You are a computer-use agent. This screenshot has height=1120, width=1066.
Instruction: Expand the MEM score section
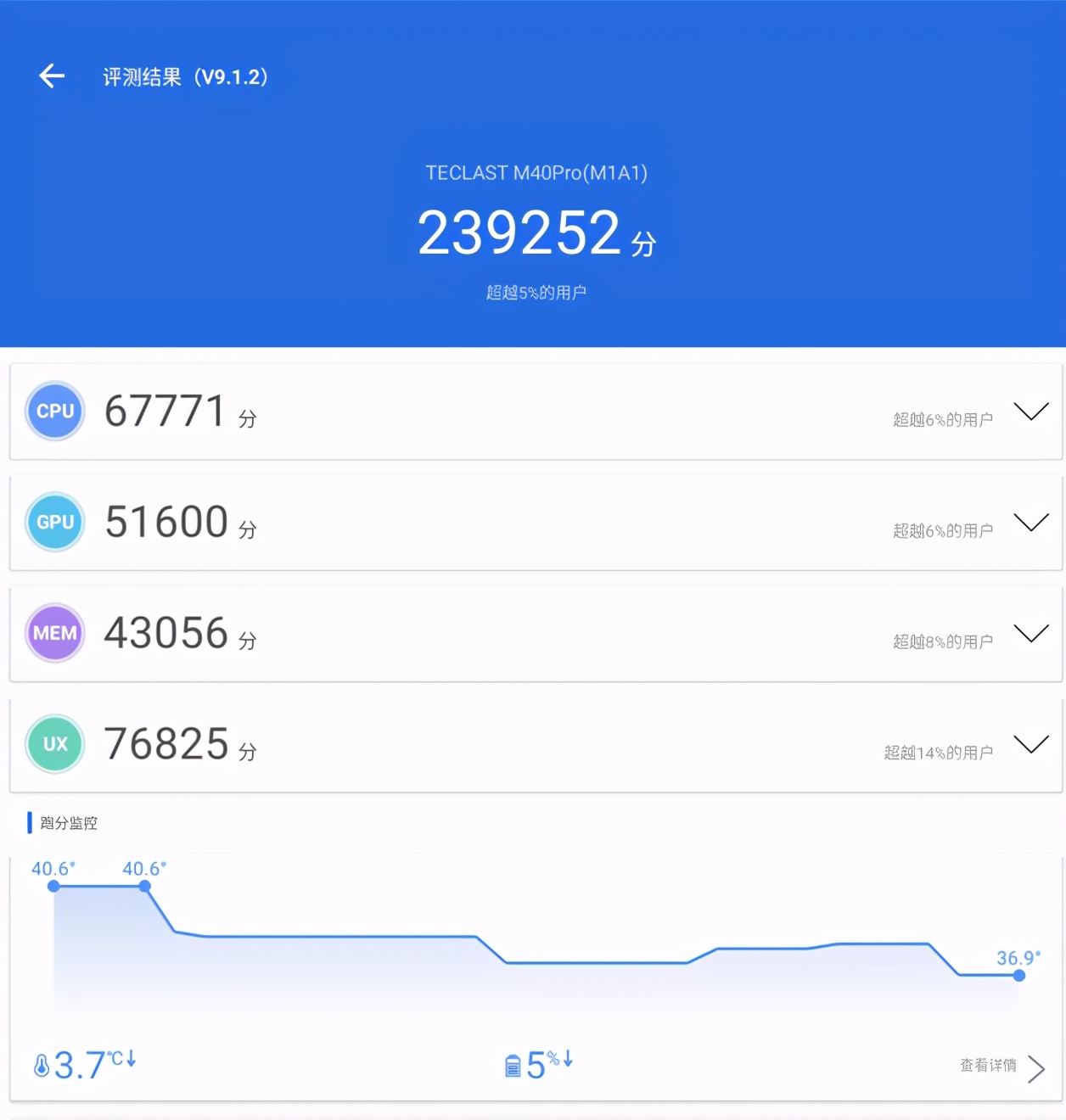pyautogui.click(x=1030, y=634)
